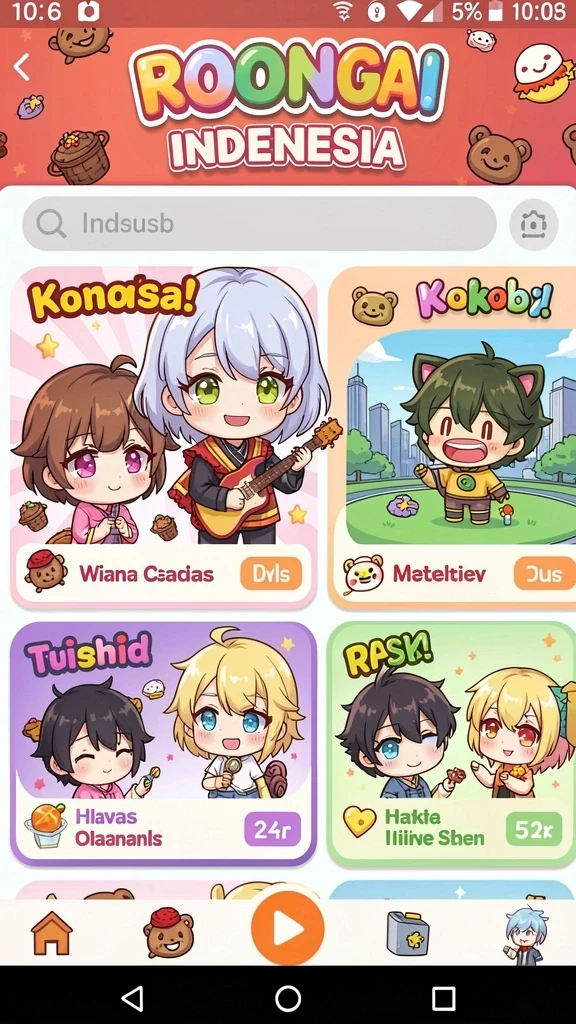This screenshot has width=576, height=1024.
Task: Switch to the Home tab
Action: click(52, 933)
